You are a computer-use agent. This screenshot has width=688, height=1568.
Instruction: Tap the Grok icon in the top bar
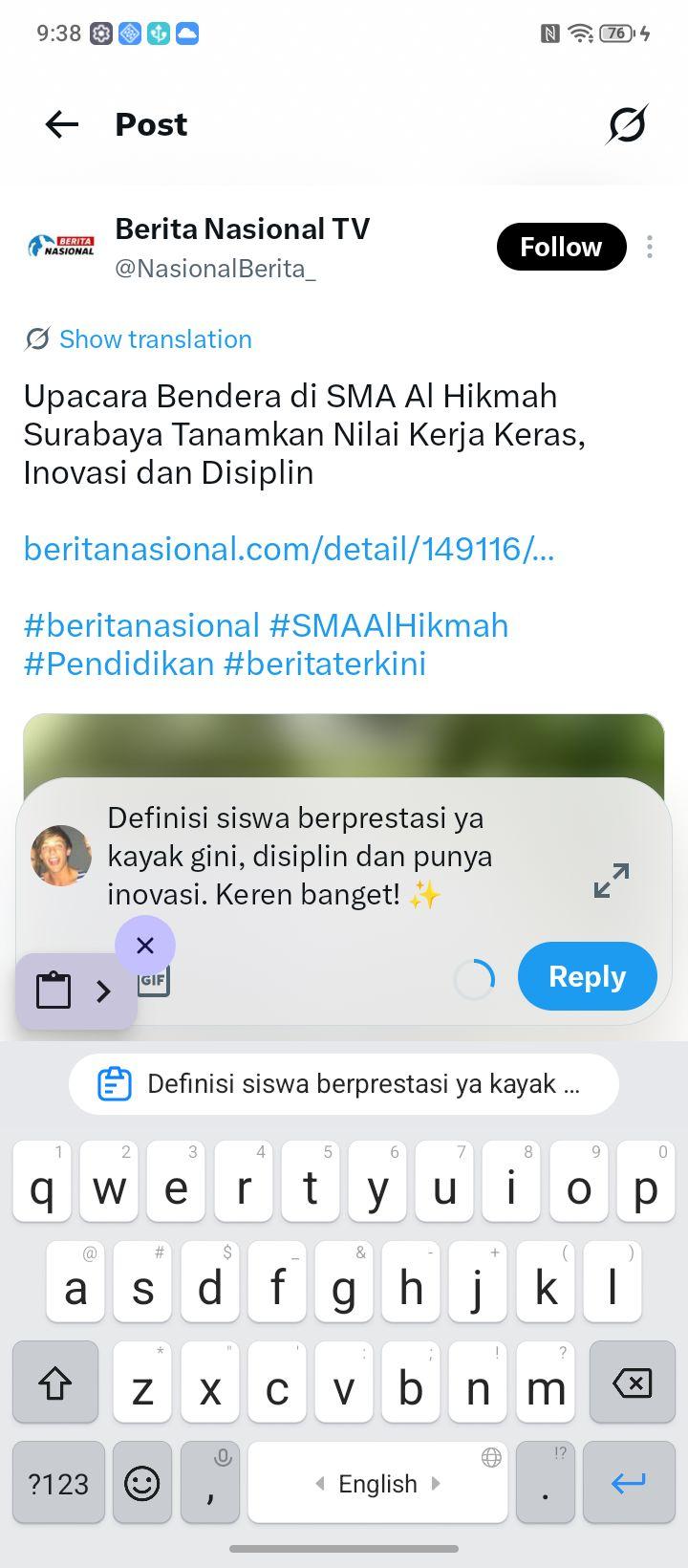coord(627,124)
